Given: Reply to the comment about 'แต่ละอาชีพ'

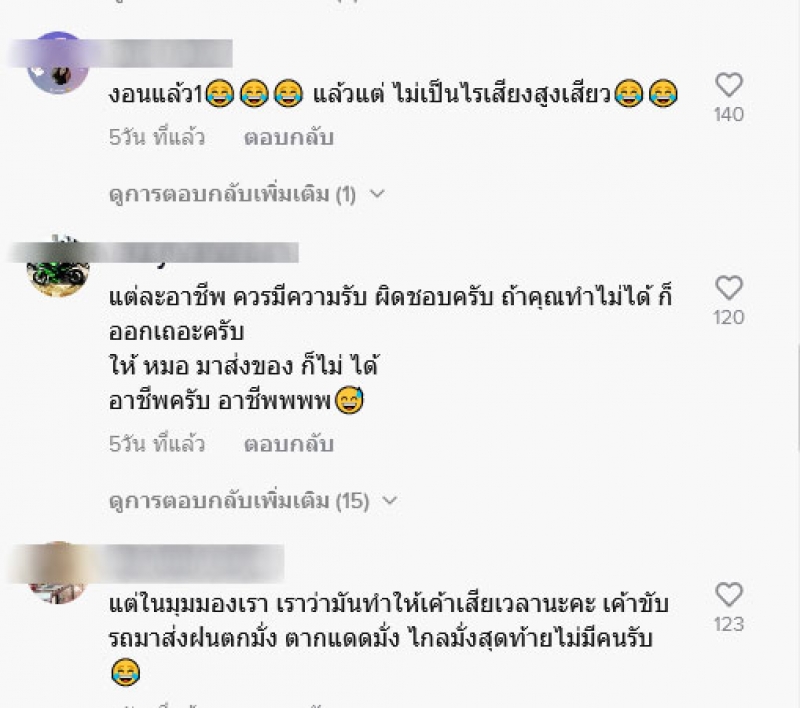Looking at the screenshot, I should tap(288, 444).
